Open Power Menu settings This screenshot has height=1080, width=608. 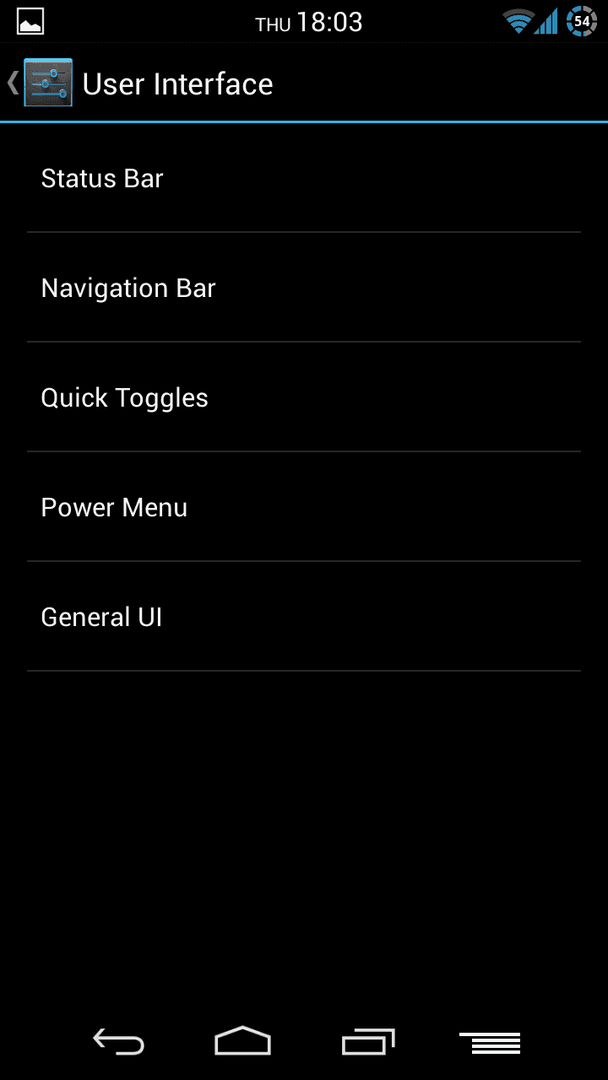304,507
